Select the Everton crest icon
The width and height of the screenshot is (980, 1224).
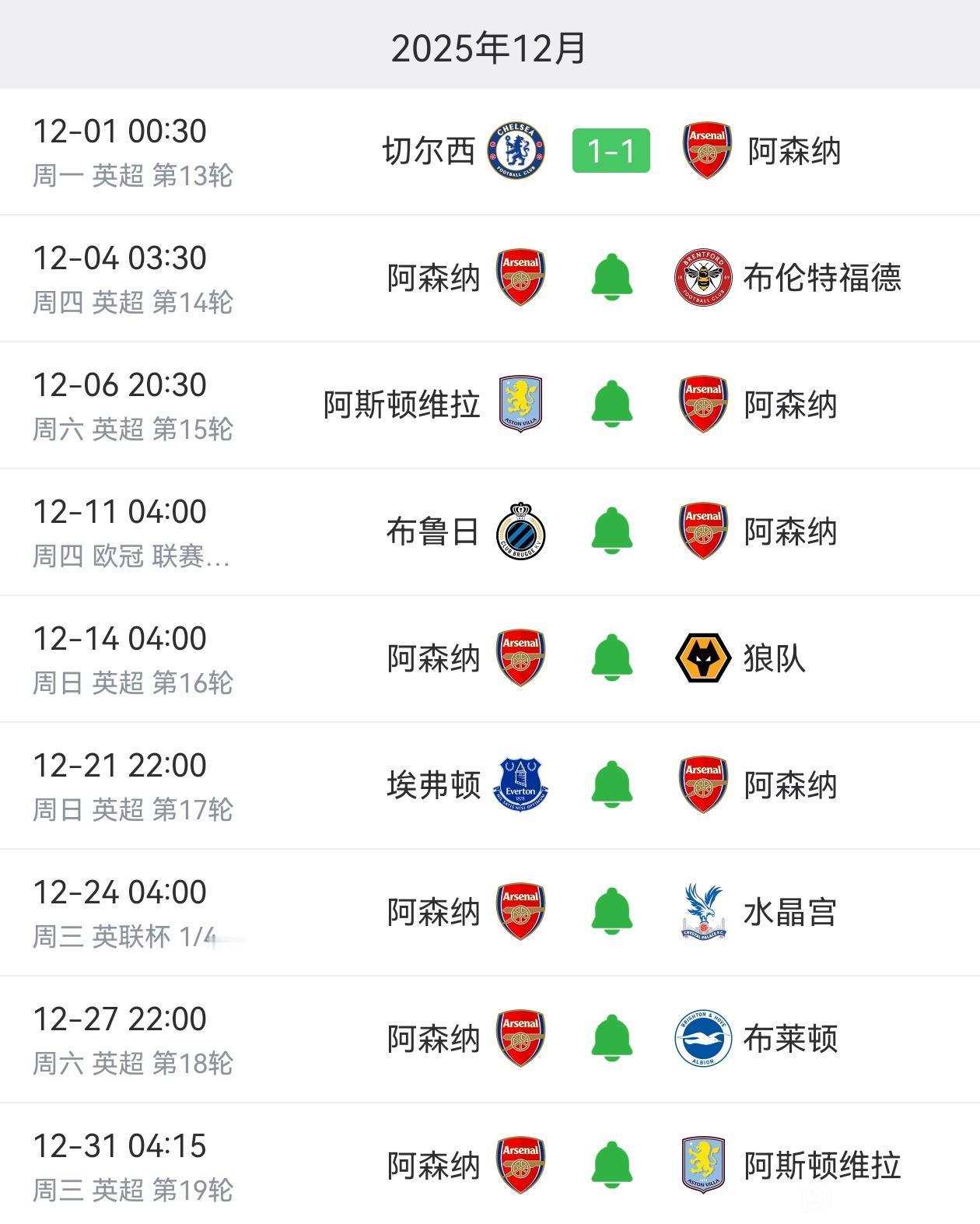tap(522, 784)
